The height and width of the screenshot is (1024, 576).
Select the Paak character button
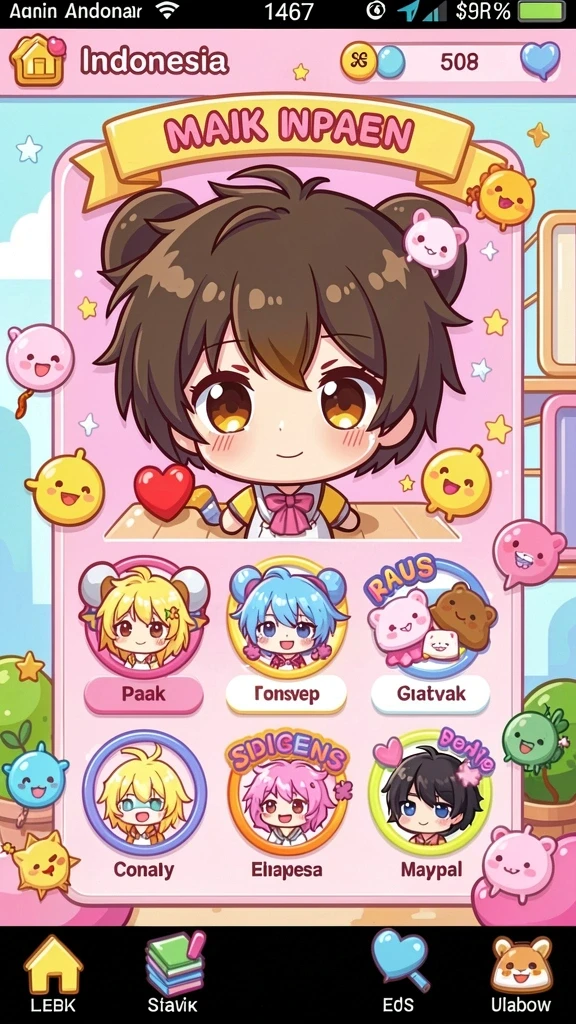[x=143, y=694]
